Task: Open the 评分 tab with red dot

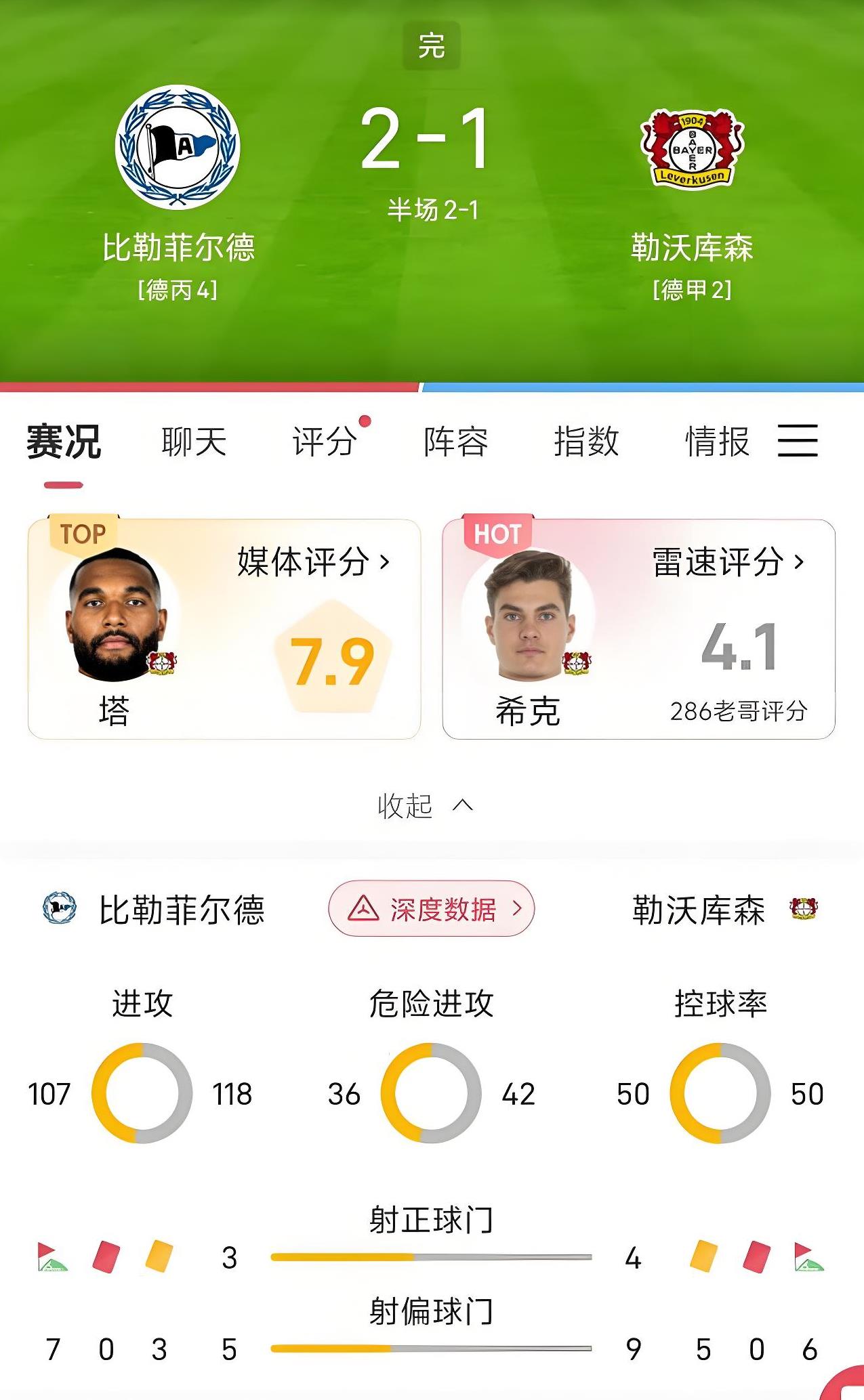Action: (x=324, y=441)
